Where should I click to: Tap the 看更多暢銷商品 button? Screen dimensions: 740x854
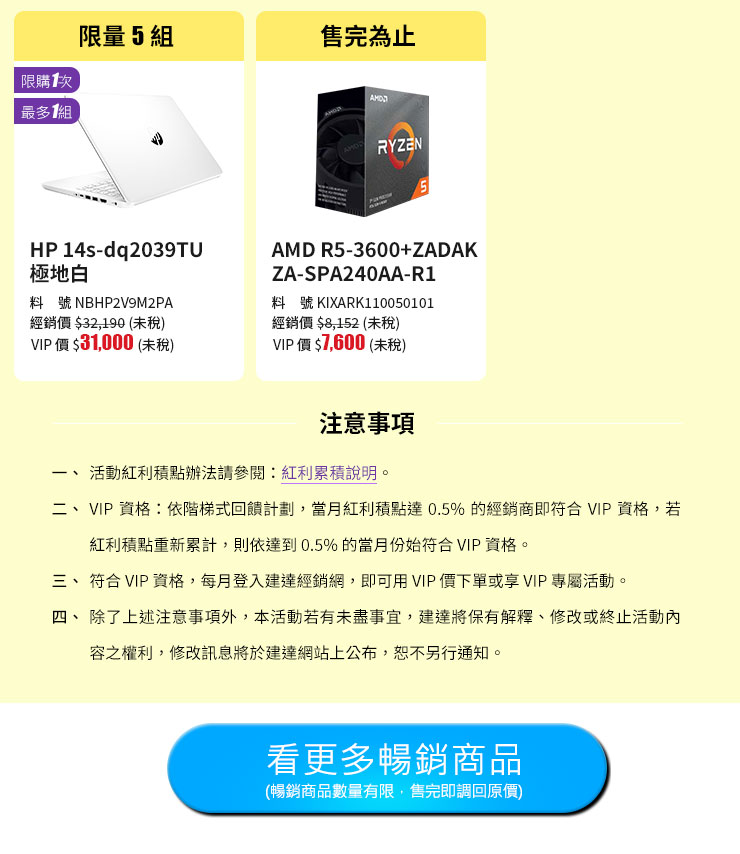(x=387, y=768)
